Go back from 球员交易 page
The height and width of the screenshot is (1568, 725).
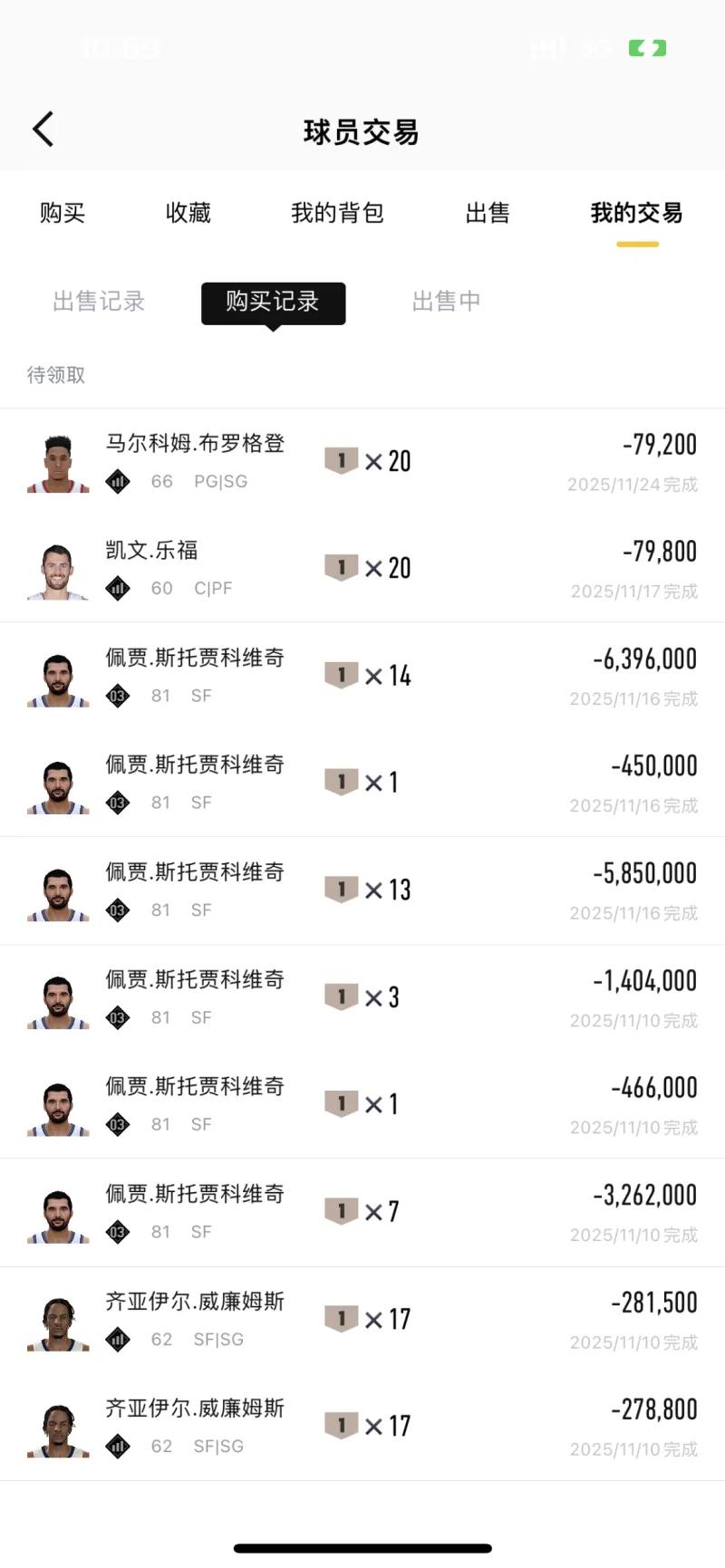click(43, 130)
